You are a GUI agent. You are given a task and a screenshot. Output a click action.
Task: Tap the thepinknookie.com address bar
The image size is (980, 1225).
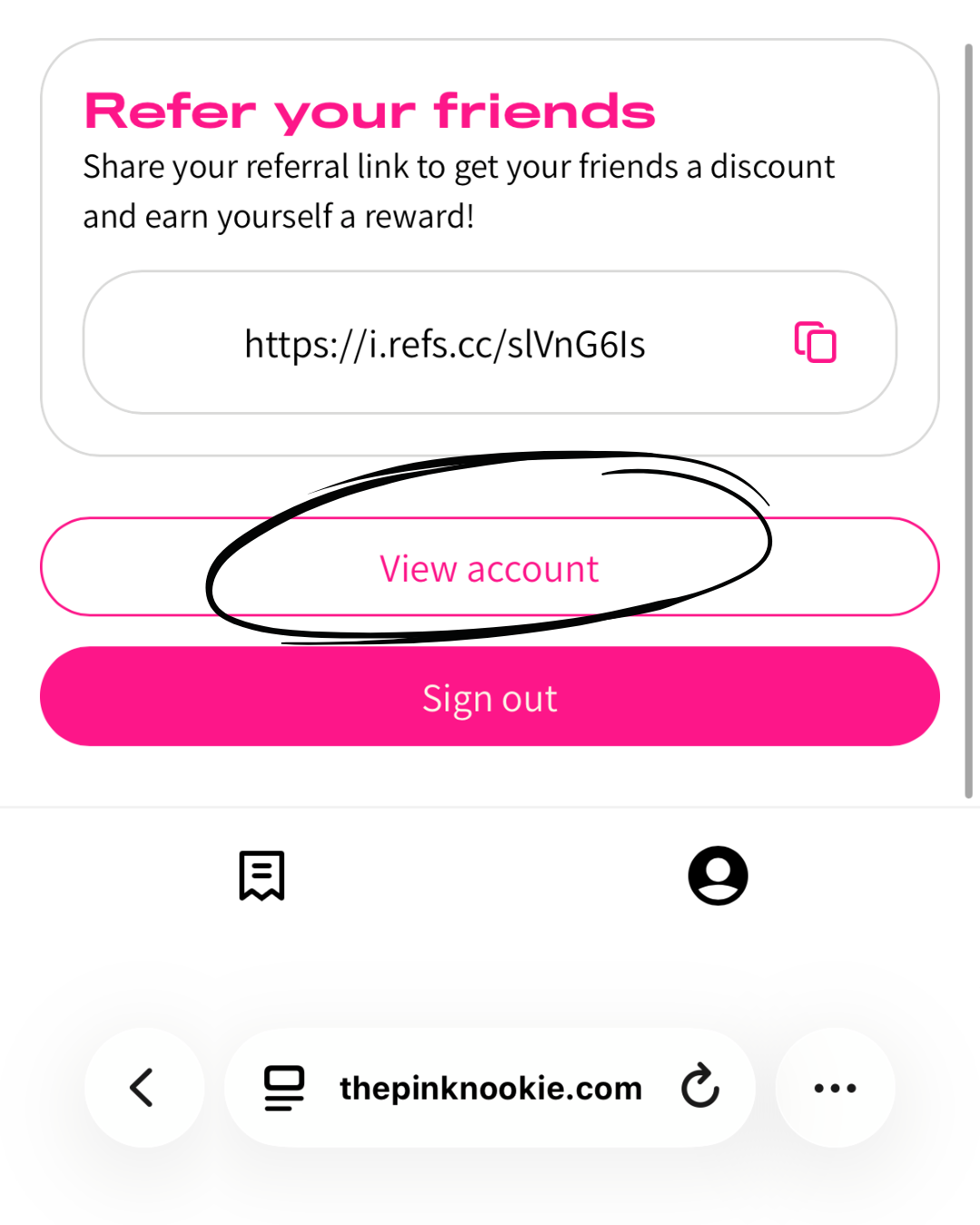[490, 1087]
